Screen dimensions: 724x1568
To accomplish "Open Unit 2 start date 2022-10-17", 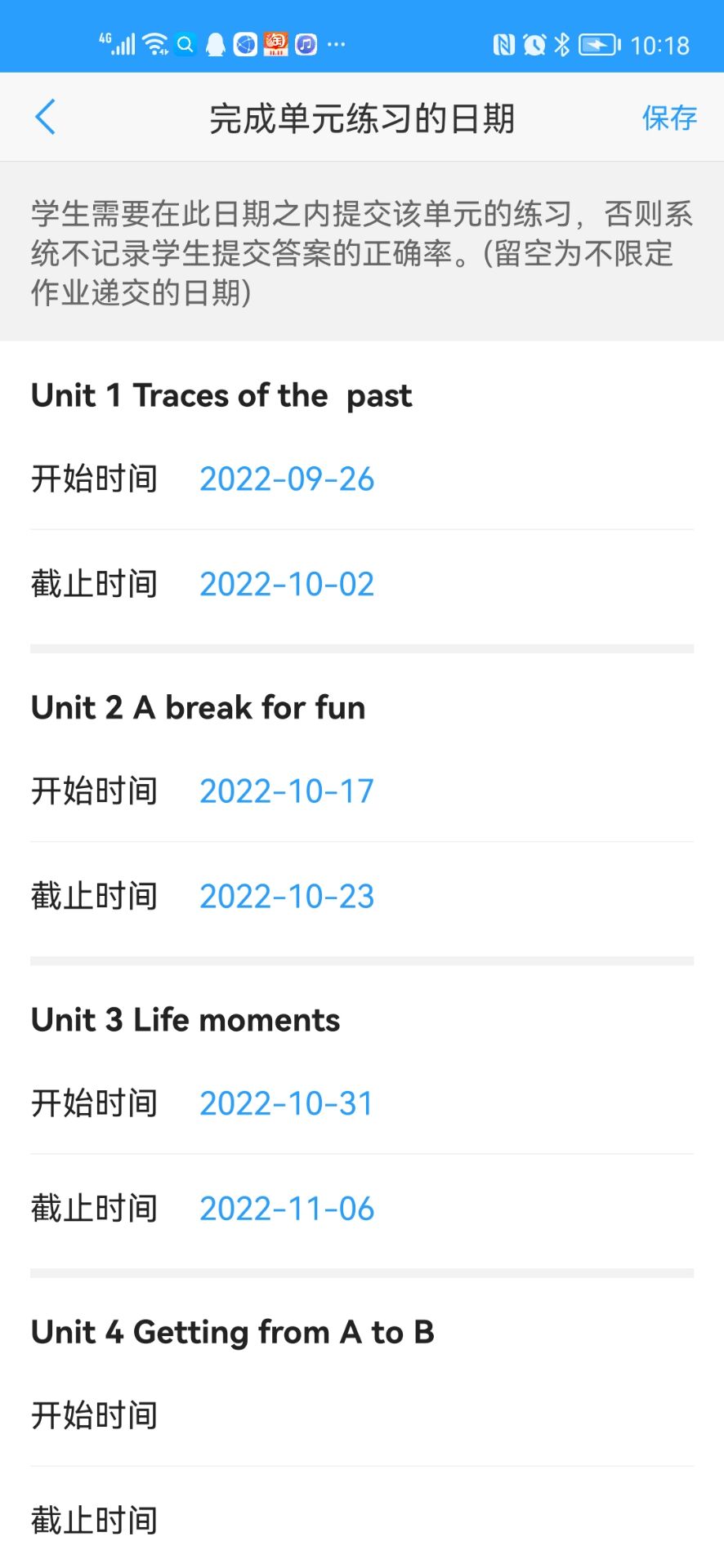I will [286, 791].
